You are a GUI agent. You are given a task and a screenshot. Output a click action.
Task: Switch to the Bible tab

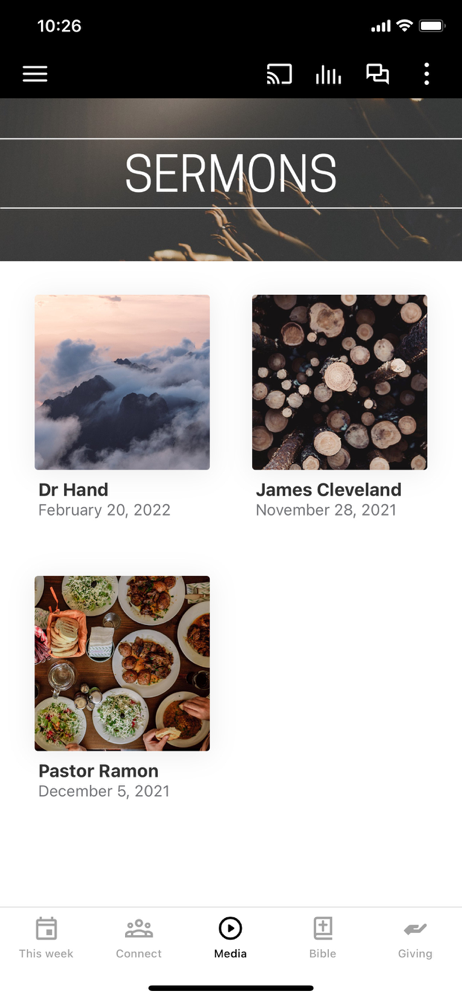pos(323,938)
